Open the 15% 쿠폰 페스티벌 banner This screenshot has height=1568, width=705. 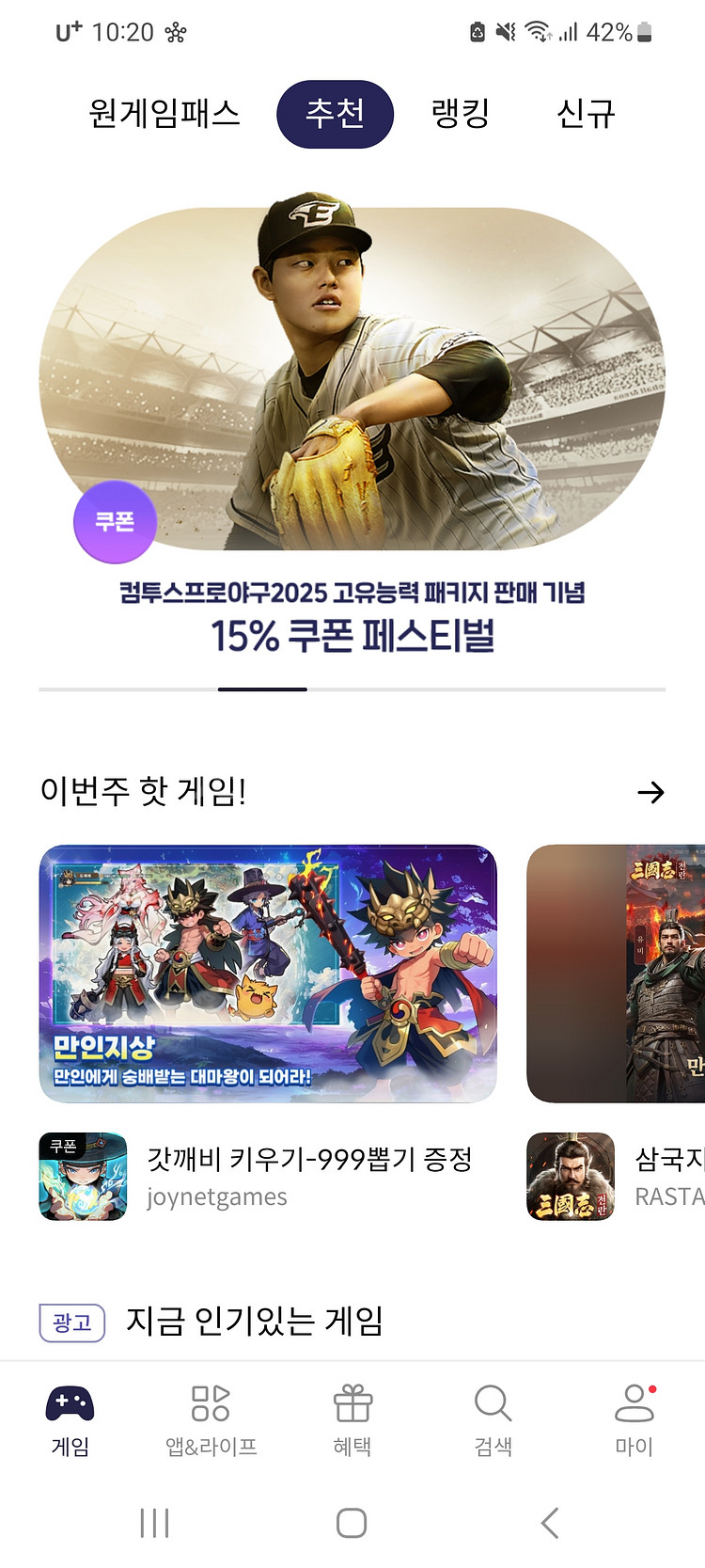pos(352,428)
